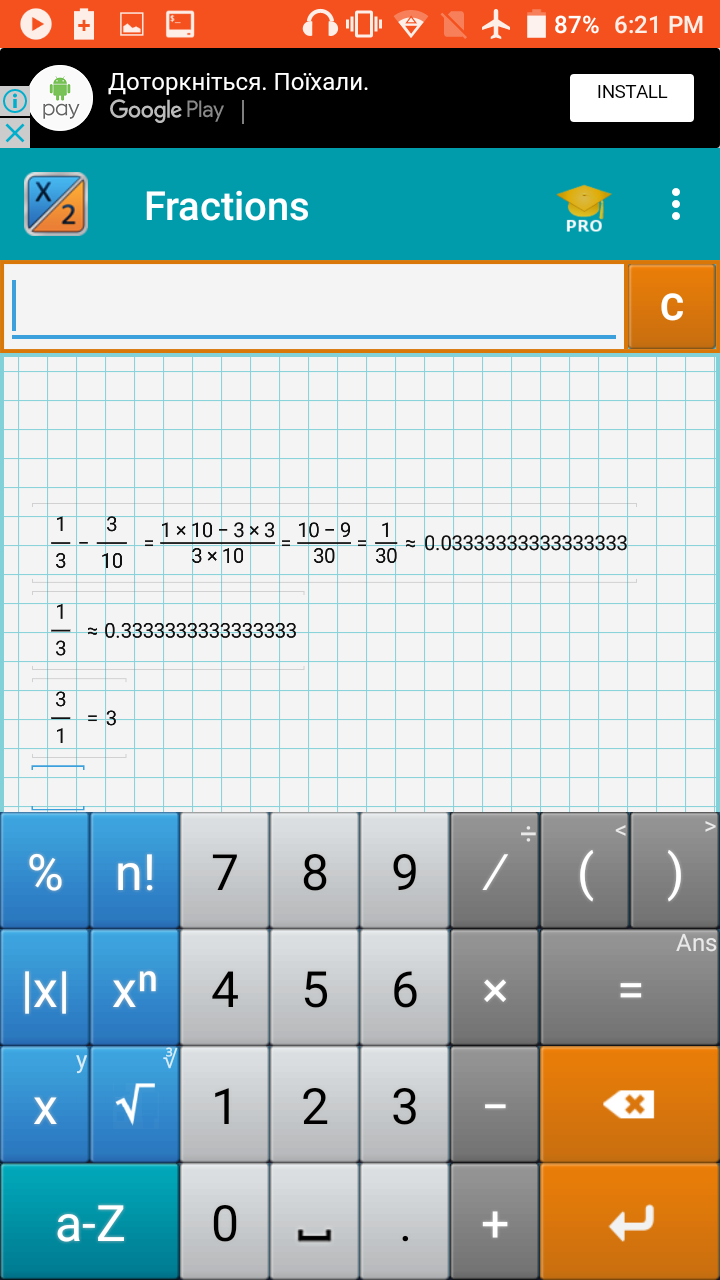
Task: Tap the multiplication key
Action: 495,988
